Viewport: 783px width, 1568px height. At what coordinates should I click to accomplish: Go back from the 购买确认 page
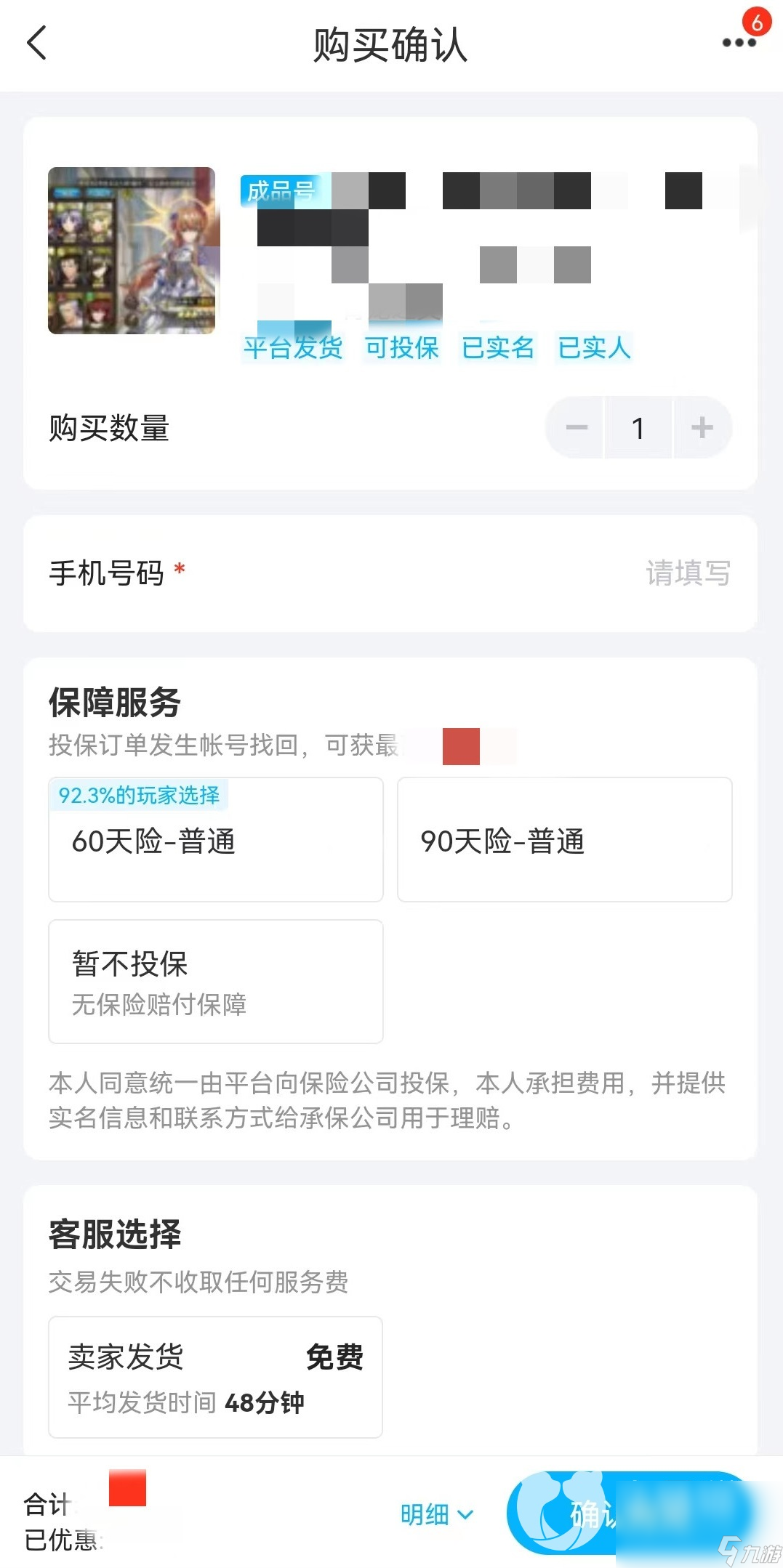(37, 44)
